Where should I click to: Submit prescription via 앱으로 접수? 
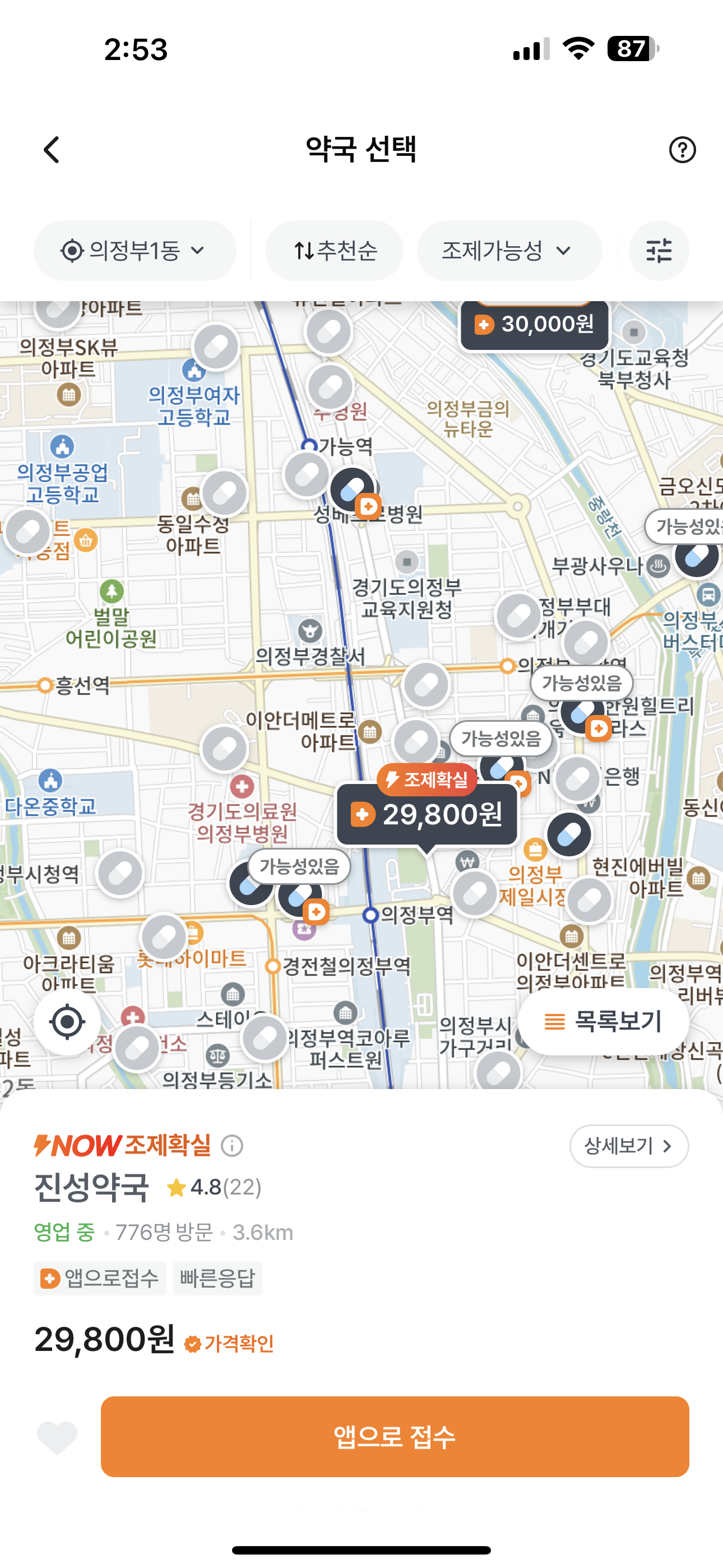[x=395, y=1437]
